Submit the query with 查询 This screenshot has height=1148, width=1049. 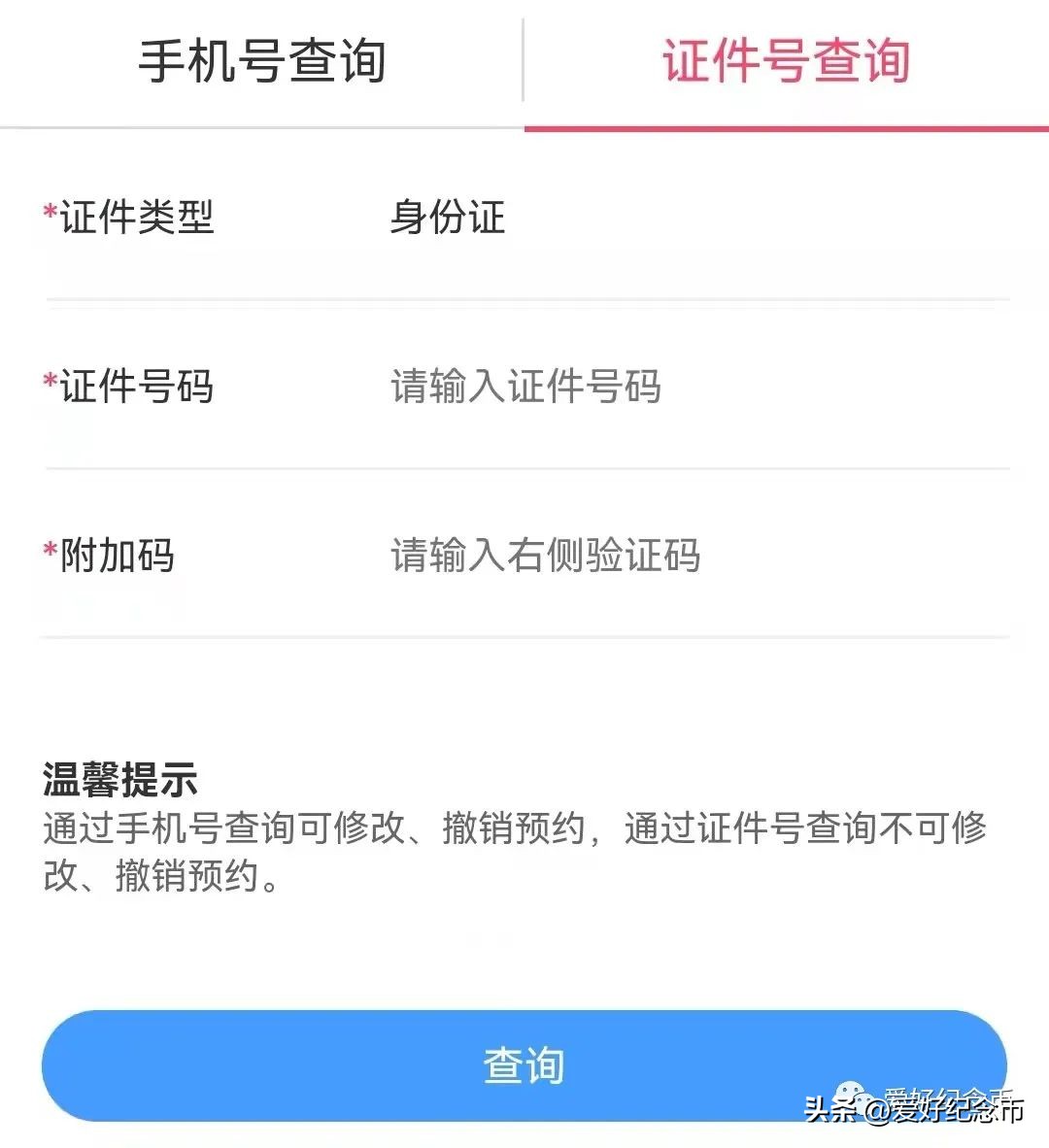pyautogui.click(x=524, y=1064)
